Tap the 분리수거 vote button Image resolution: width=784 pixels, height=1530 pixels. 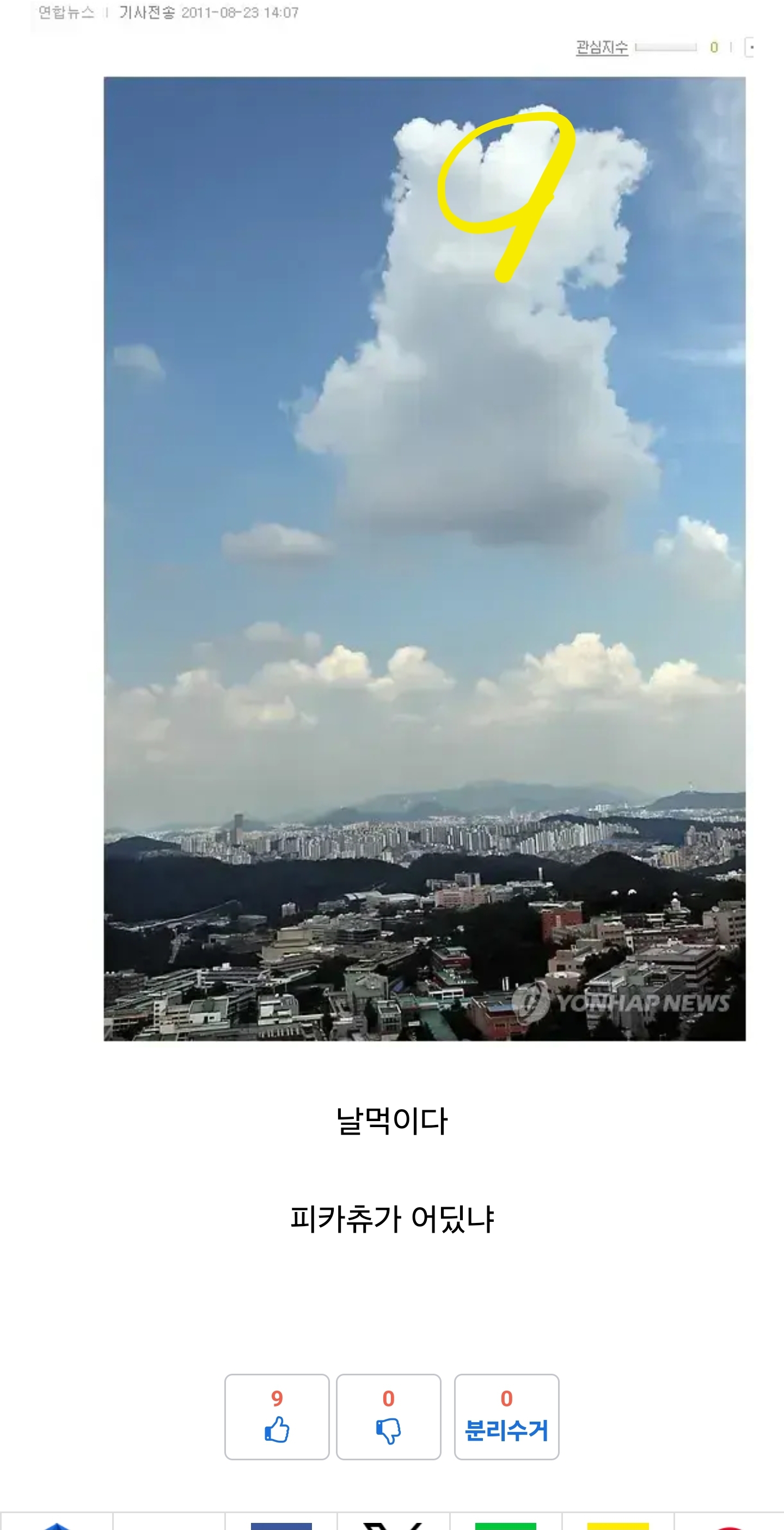(506, 1416)
